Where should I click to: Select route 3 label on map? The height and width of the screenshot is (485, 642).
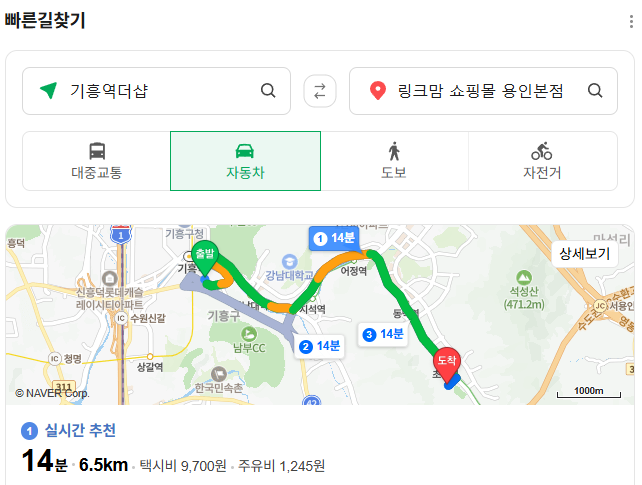tap(383, 334)
